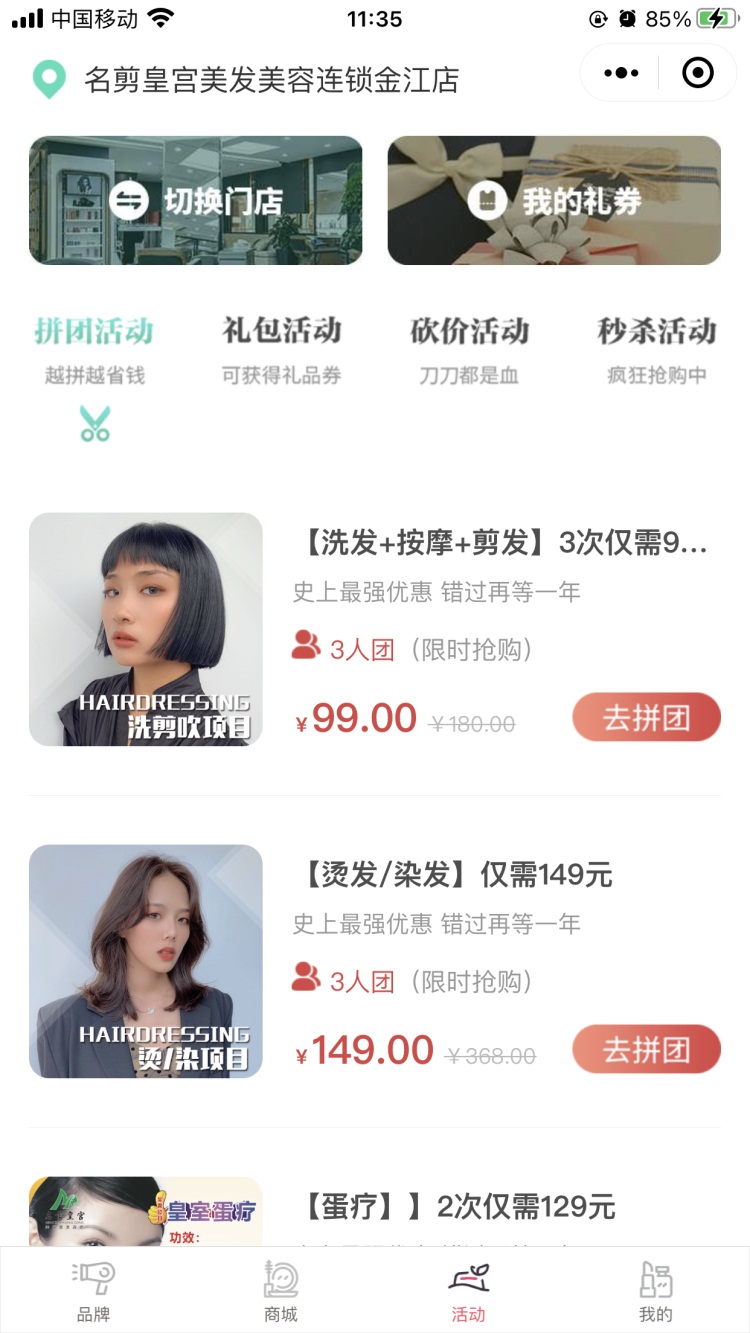Screen dimensions: 750x1333
Task: Open 切换门店 to switch store
Action: pyautogui.click(x=196, y=200)
